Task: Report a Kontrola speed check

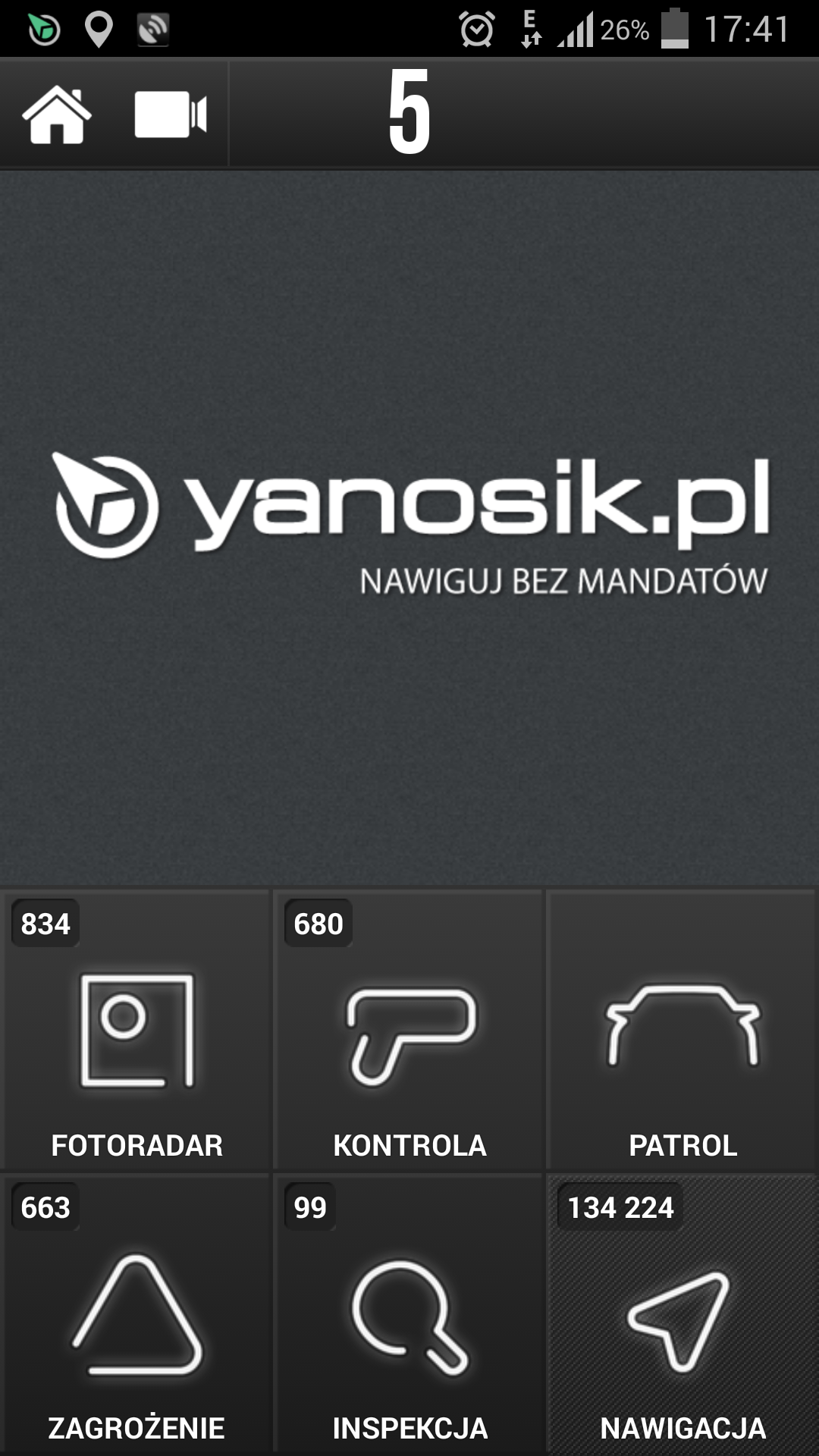Action: [x=409, y=1030]
